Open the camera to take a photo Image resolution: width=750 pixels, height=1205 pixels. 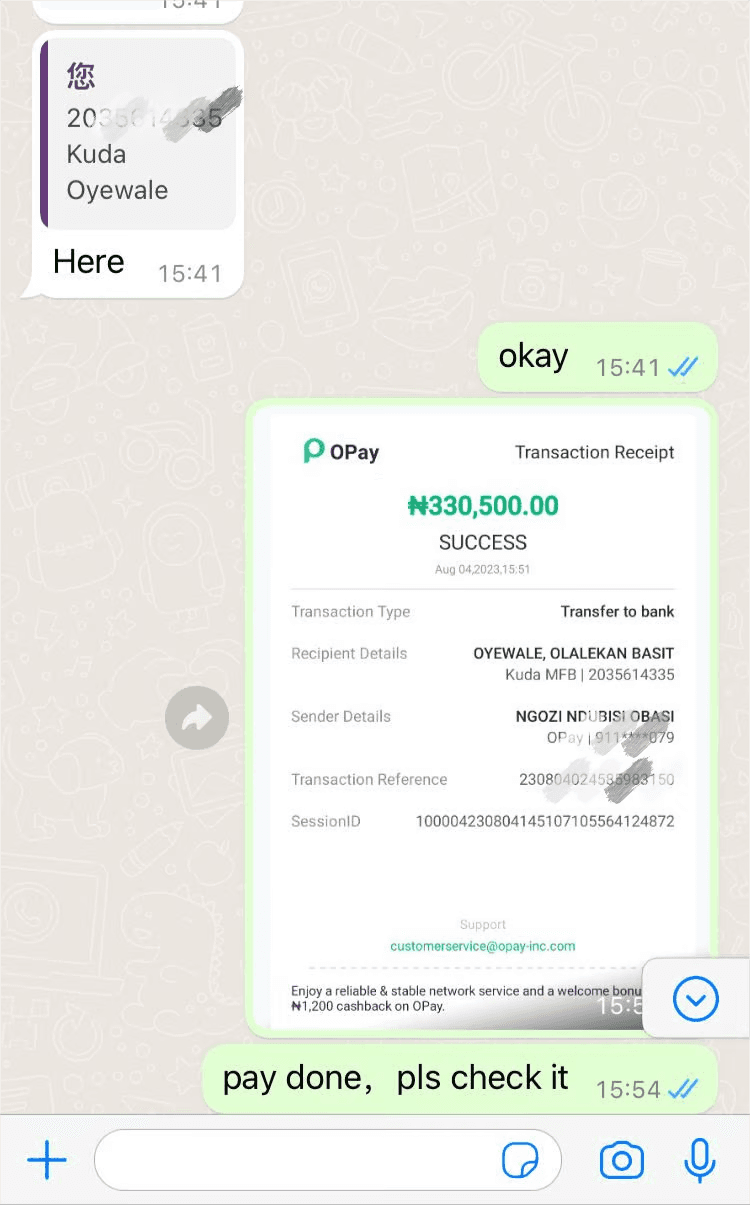(621, 1161)
